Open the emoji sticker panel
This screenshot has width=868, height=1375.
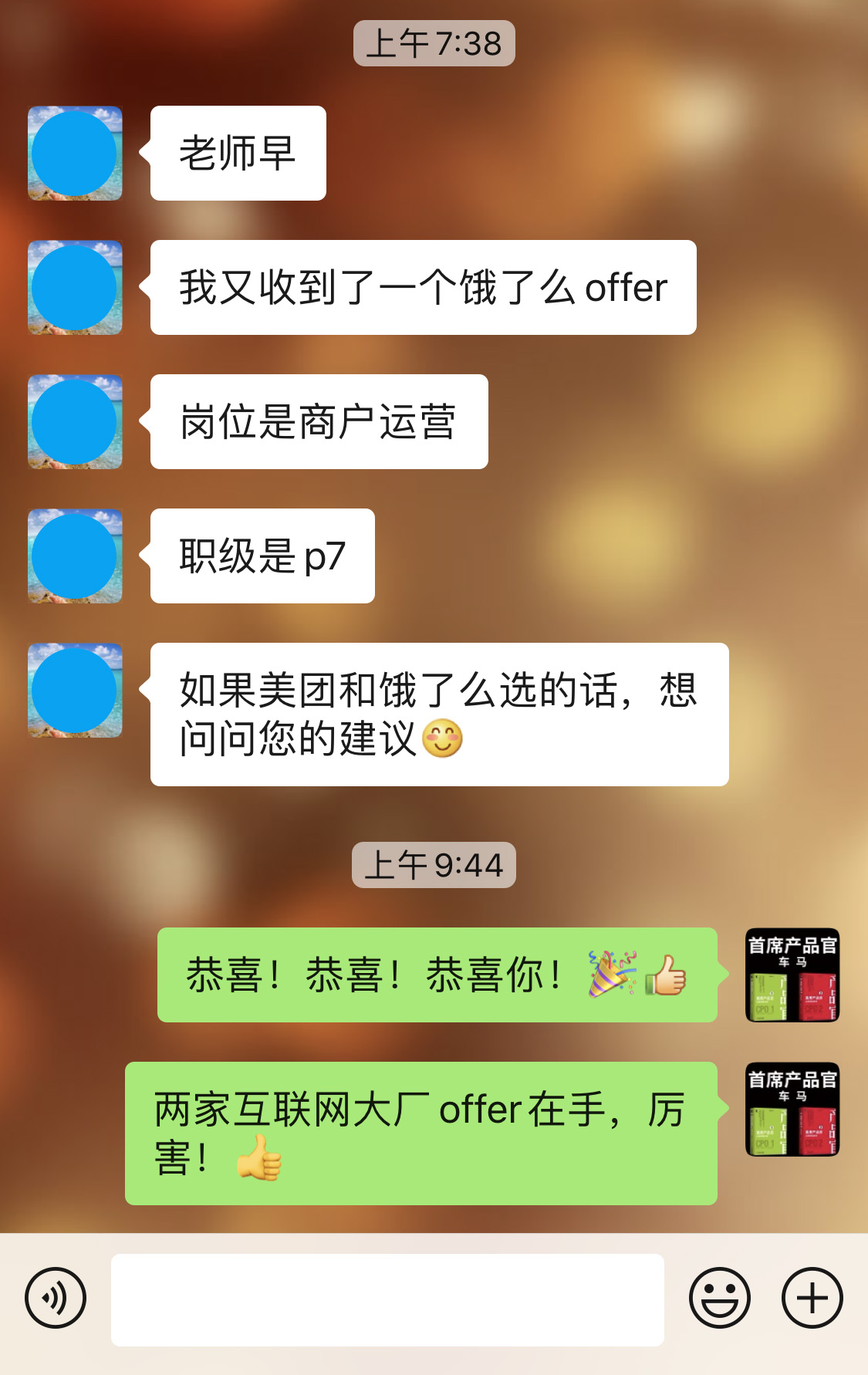coord(719,1298)
